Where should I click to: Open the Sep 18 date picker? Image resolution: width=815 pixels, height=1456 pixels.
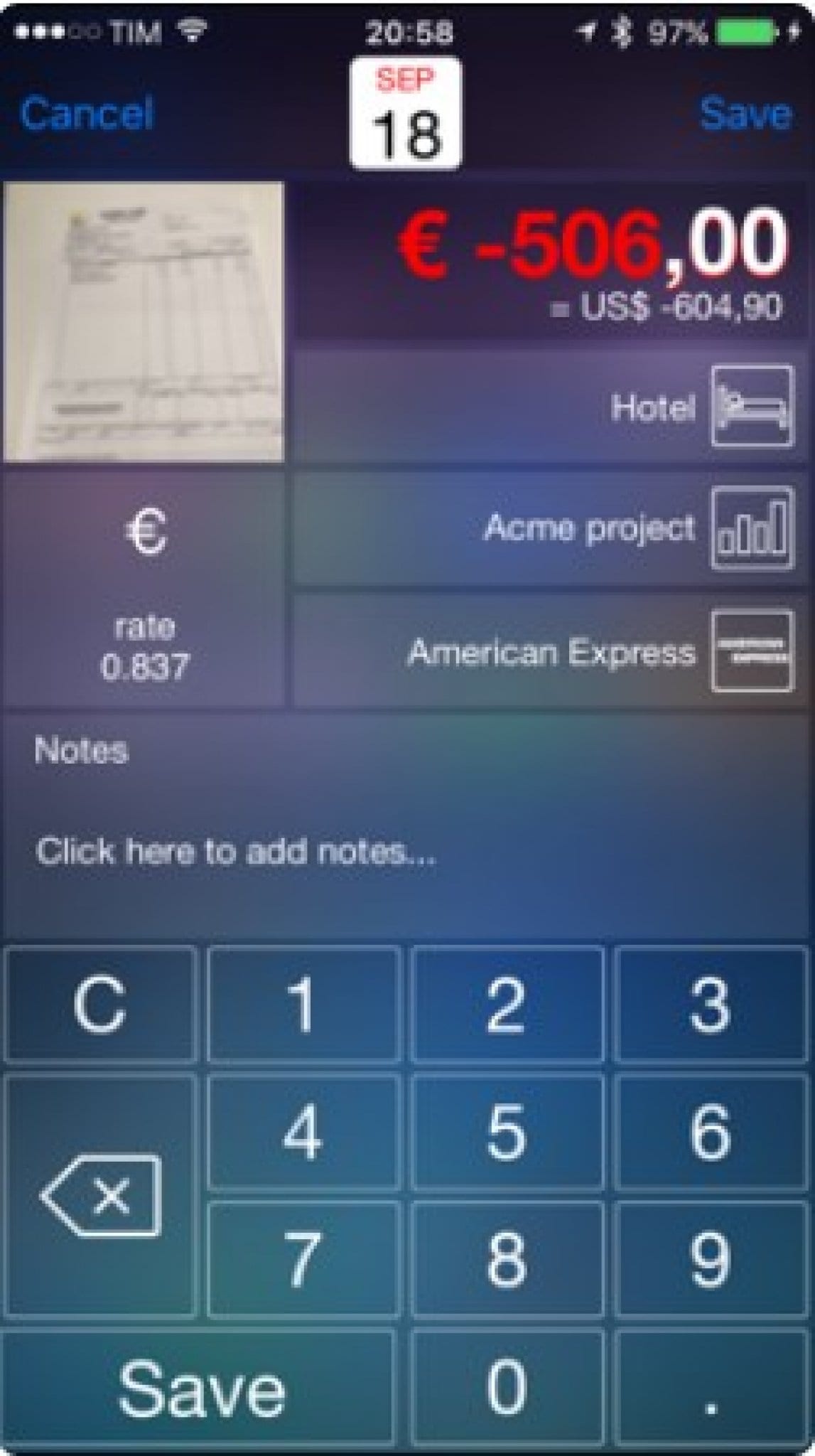click(x=406, y=114)
